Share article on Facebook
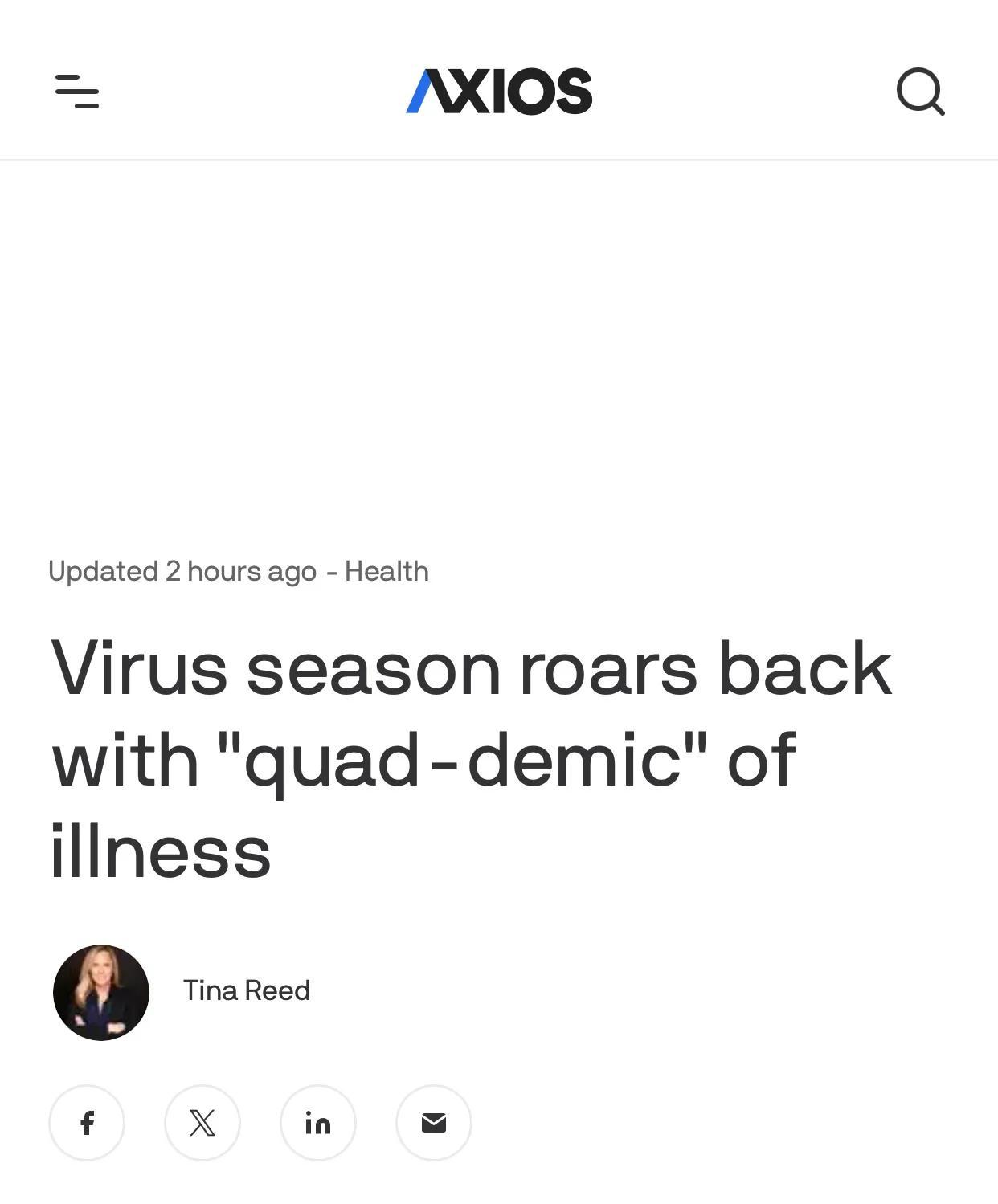 (x=87, y=1122)
